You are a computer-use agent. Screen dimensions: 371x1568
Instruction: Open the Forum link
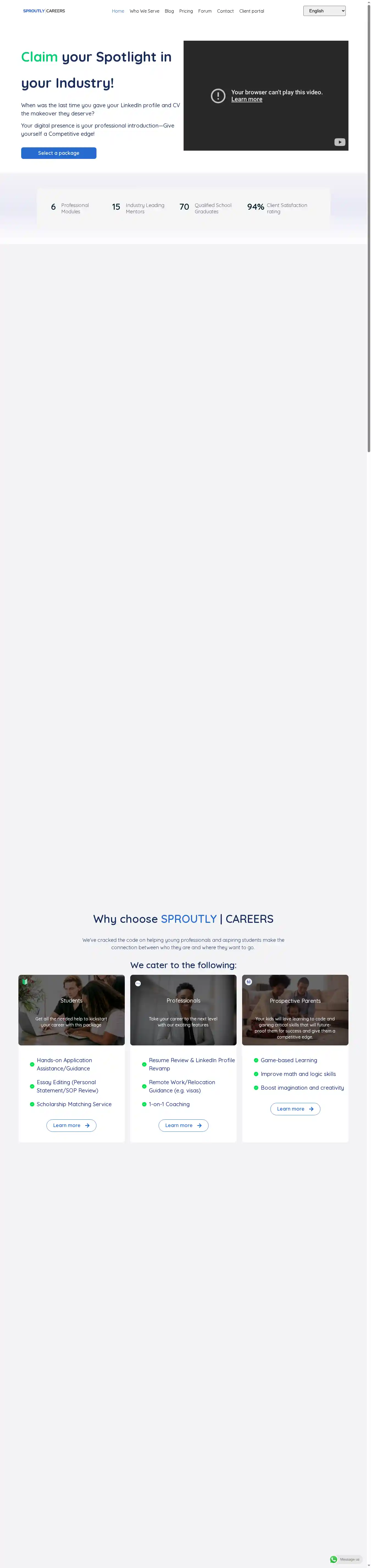pyautogui.click(x=205, y=11)
